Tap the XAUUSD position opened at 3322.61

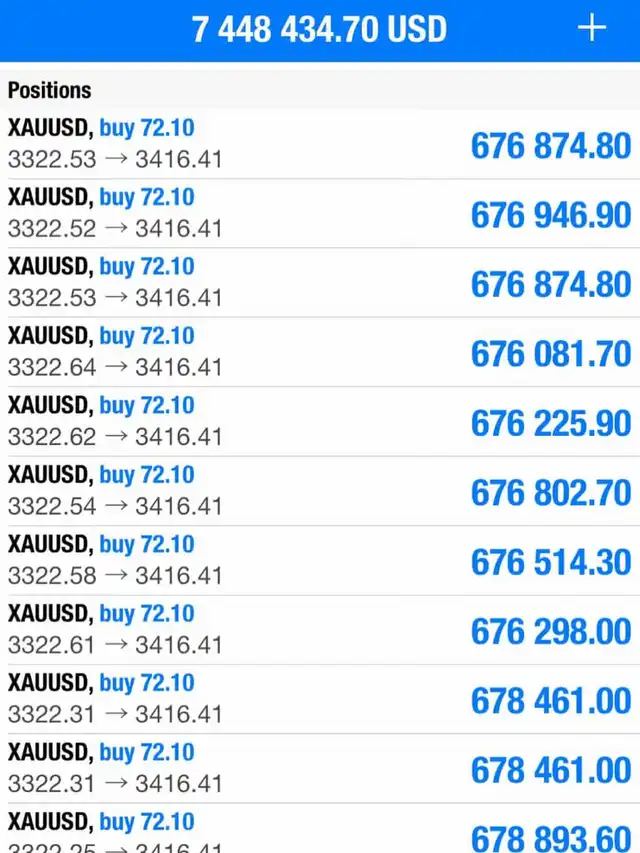click(320, 630)
